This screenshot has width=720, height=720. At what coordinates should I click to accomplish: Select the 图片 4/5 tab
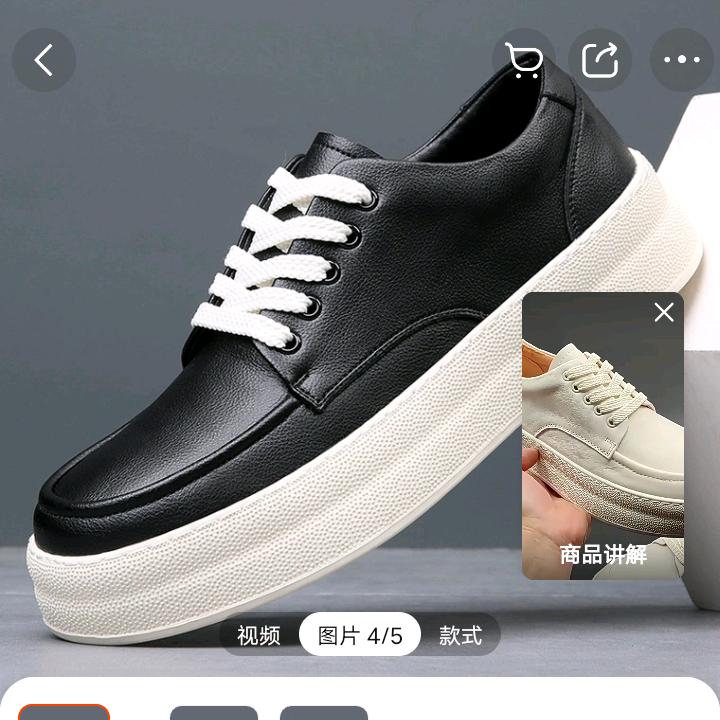click(x=360, y=636)
